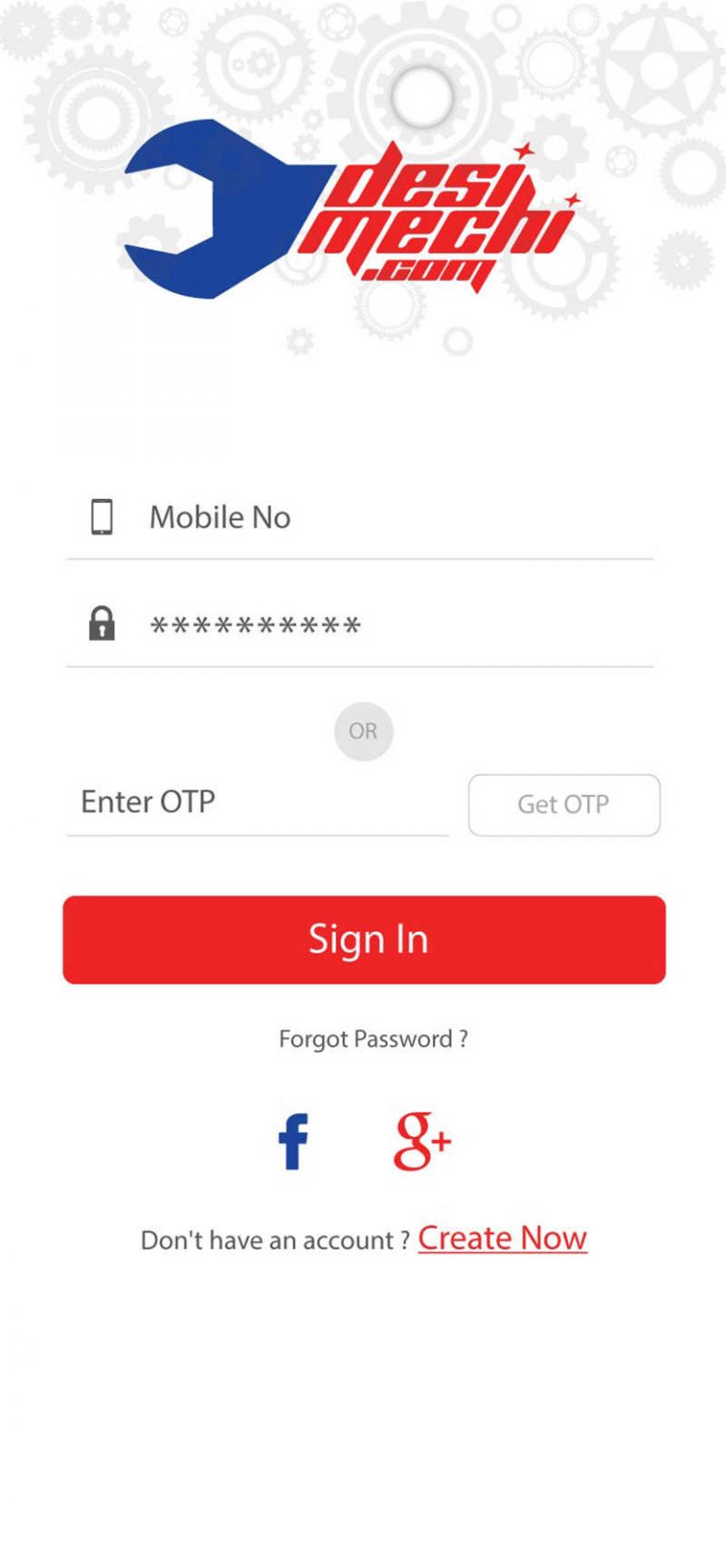Sign in with Google Plus
726x1568 pixels.
[422, 1142]
